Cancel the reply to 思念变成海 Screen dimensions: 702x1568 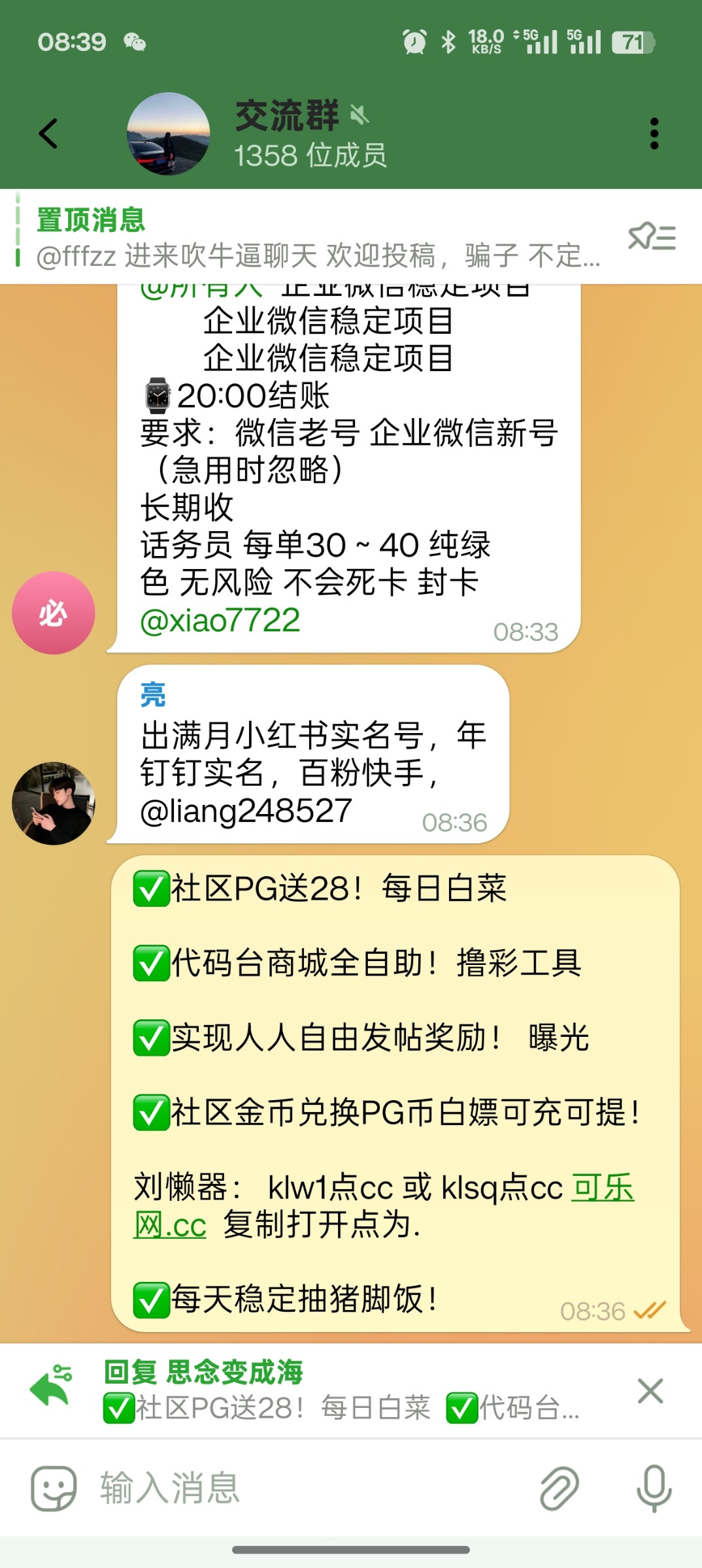[650, 1391]
